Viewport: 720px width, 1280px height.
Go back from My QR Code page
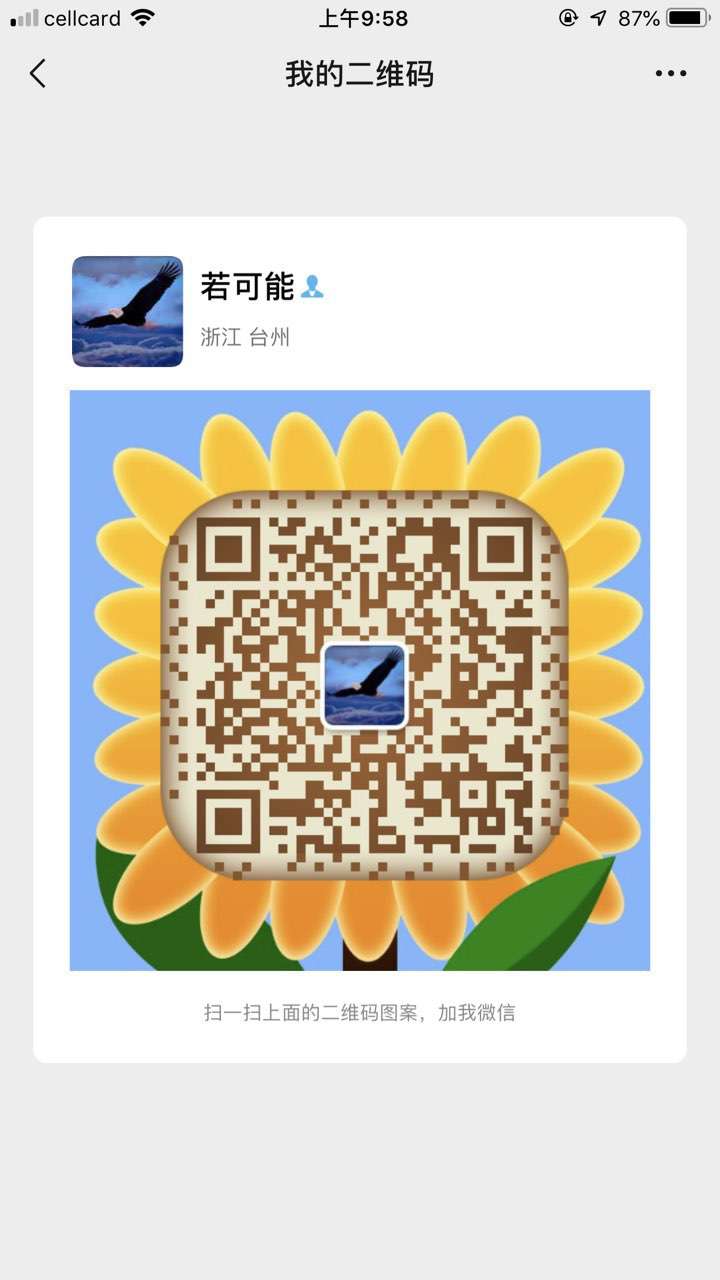point(38,73)
